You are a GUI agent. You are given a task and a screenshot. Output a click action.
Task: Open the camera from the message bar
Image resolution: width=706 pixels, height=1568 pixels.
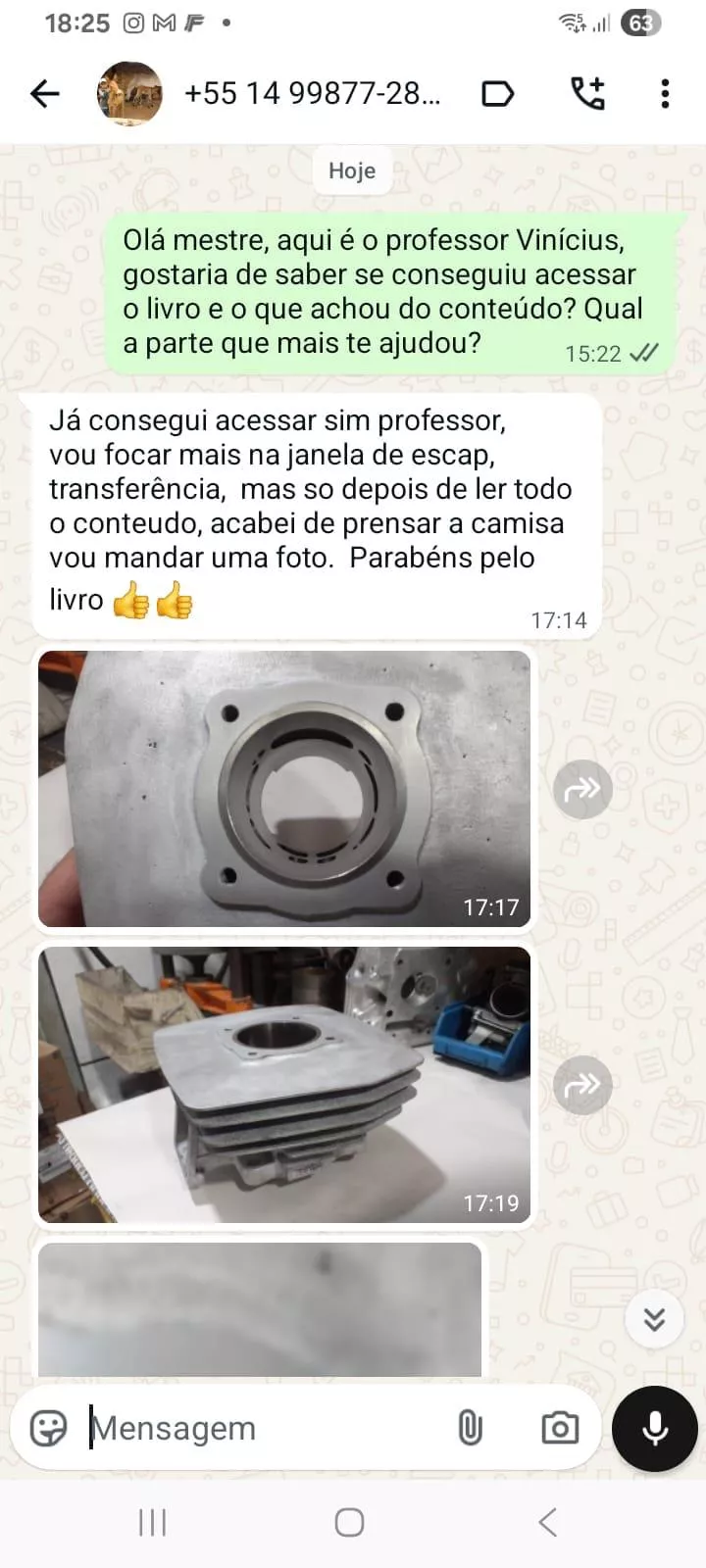point(560,1428)
